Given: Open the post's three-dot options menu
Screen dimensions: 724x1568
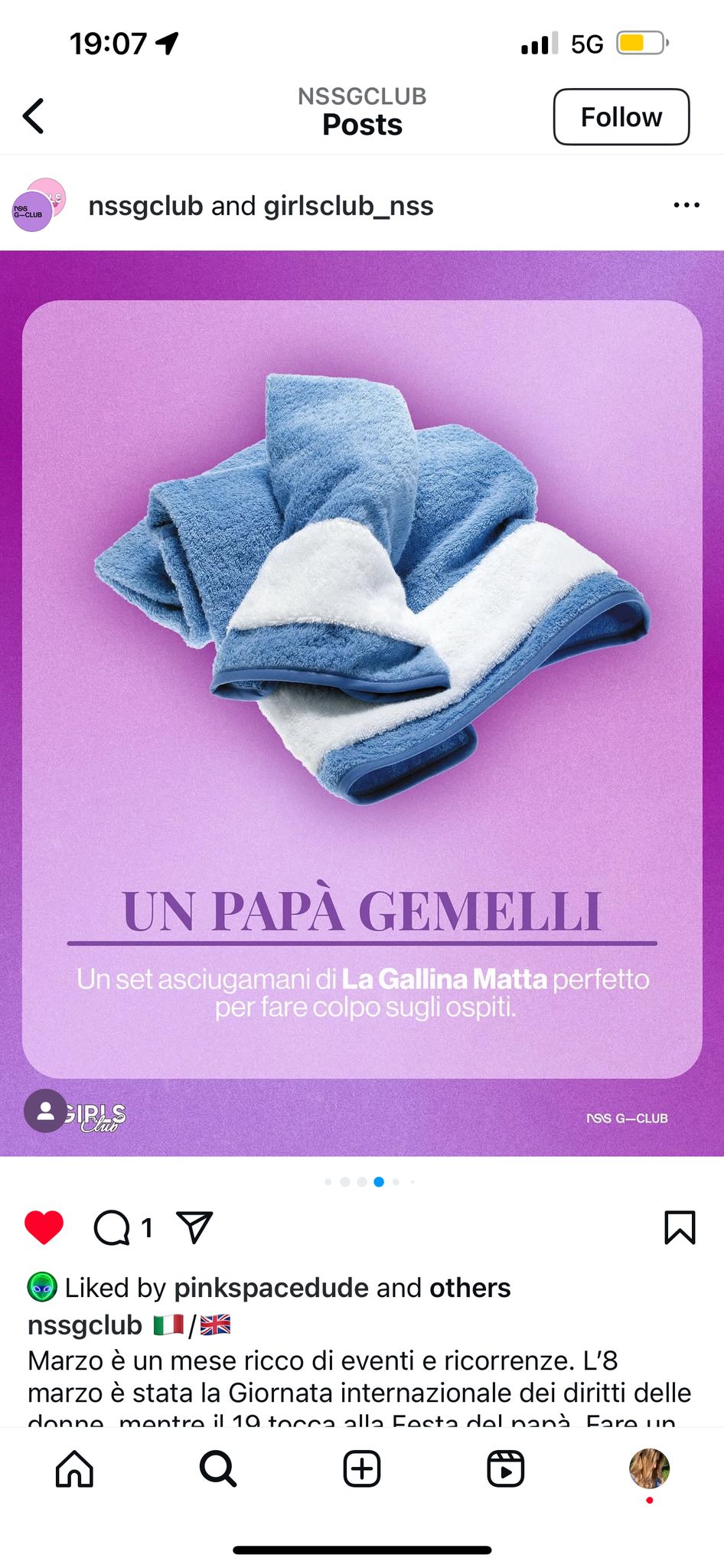Looking at the screenshot, I should click(686, 205).
